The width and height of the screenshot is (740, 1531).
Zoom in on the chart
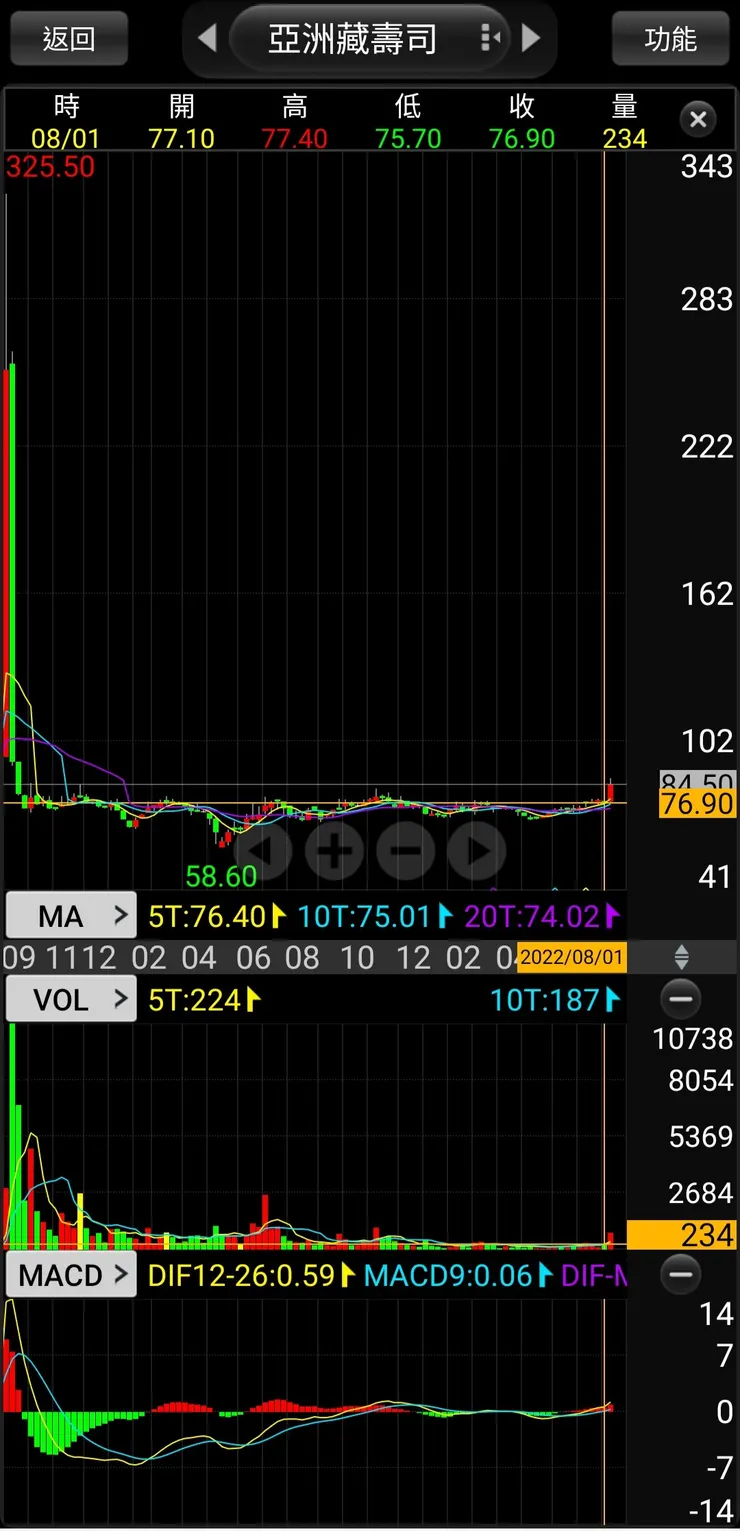tap(334, 851)
